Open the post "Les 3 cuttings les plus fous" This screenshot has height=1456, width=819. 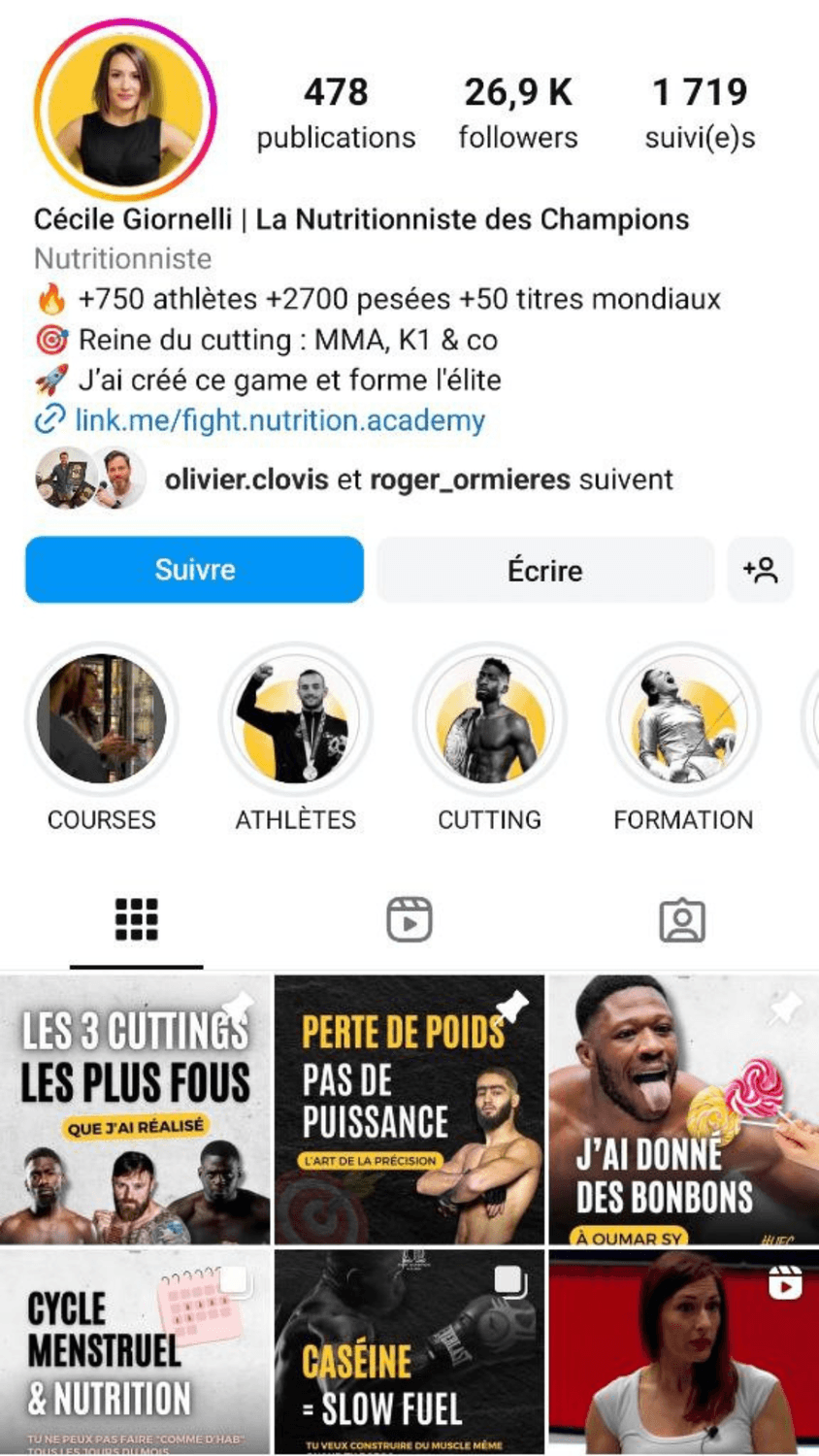135,1109
